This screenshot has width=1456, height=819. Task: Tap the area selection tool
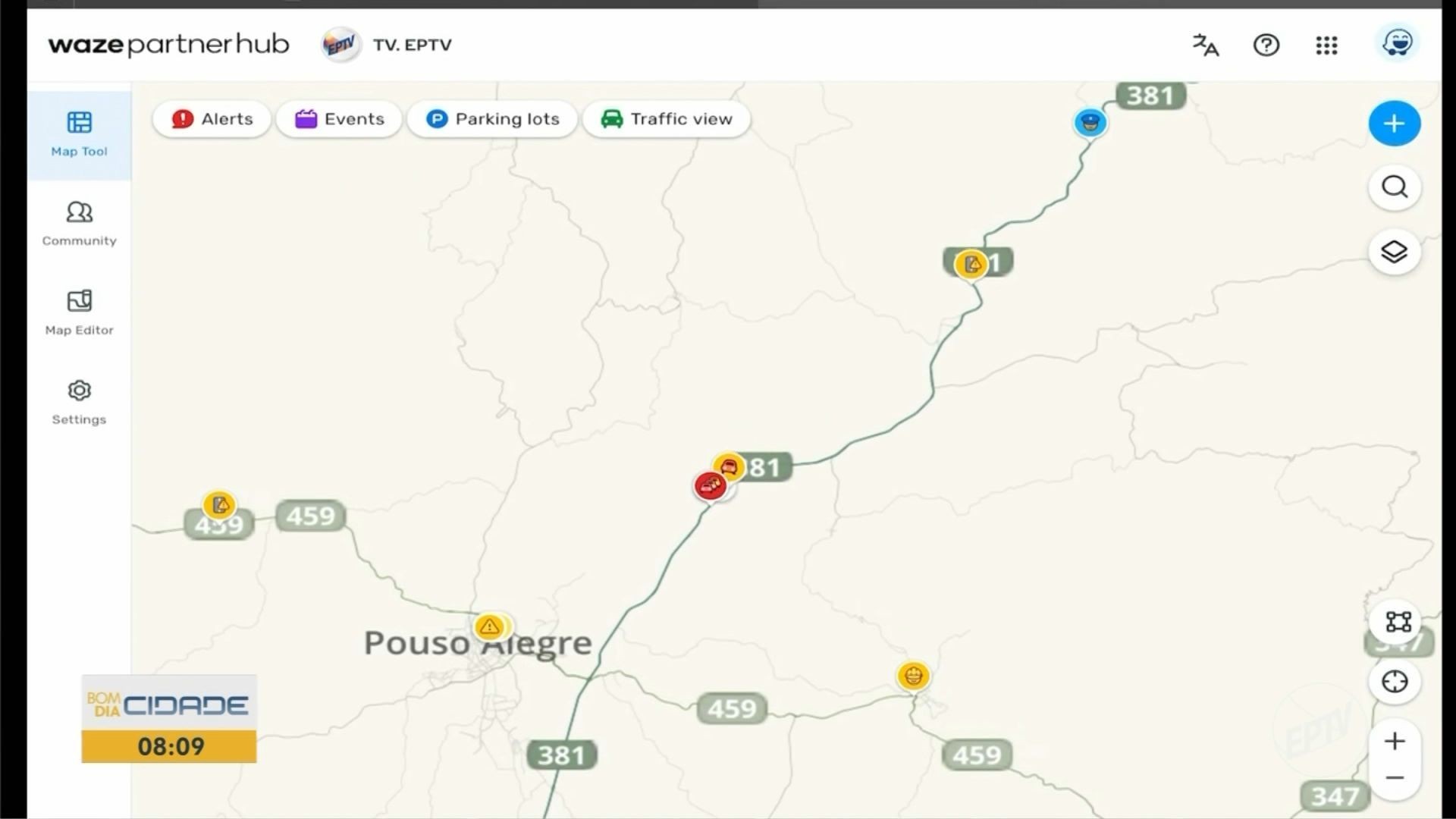pos(1398,622)
